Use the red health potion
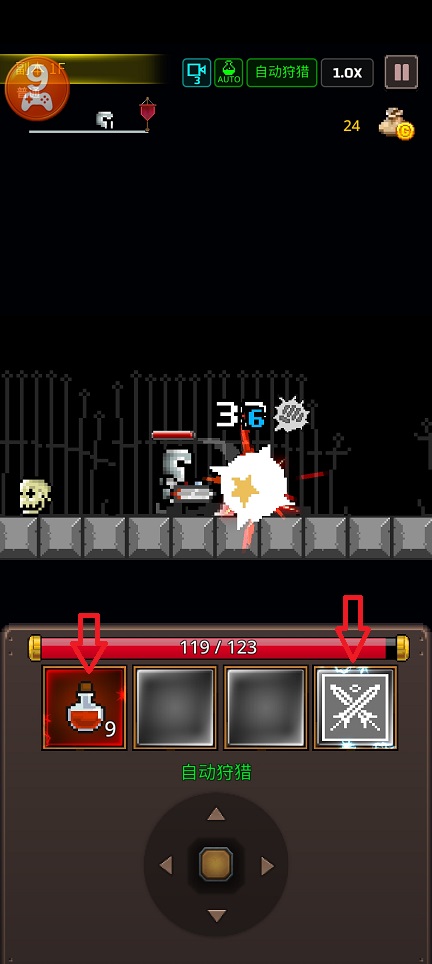Viewport: 432px width, 964px height. pyautogui.click(x=84, y=708)
